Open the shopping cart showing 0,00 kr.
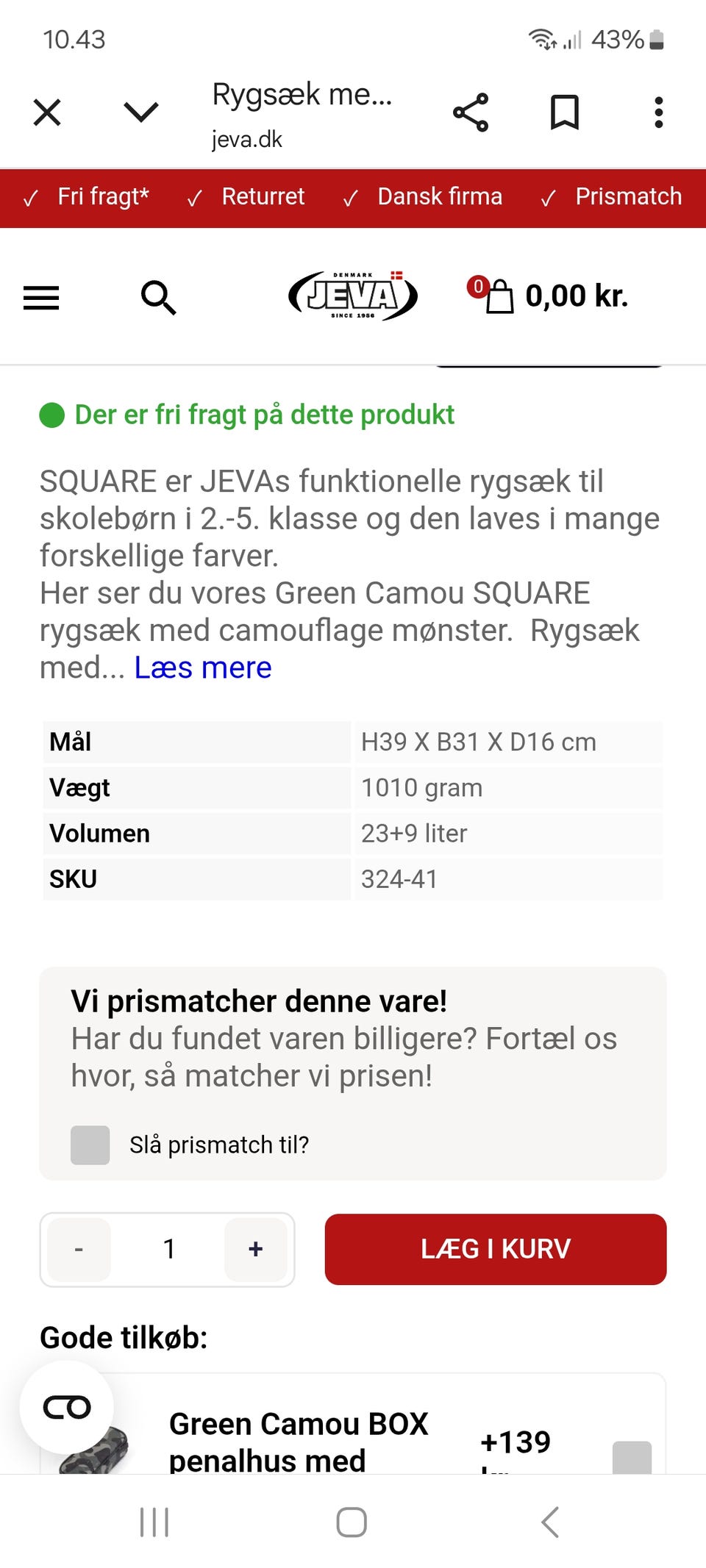 tap(548, 296)
